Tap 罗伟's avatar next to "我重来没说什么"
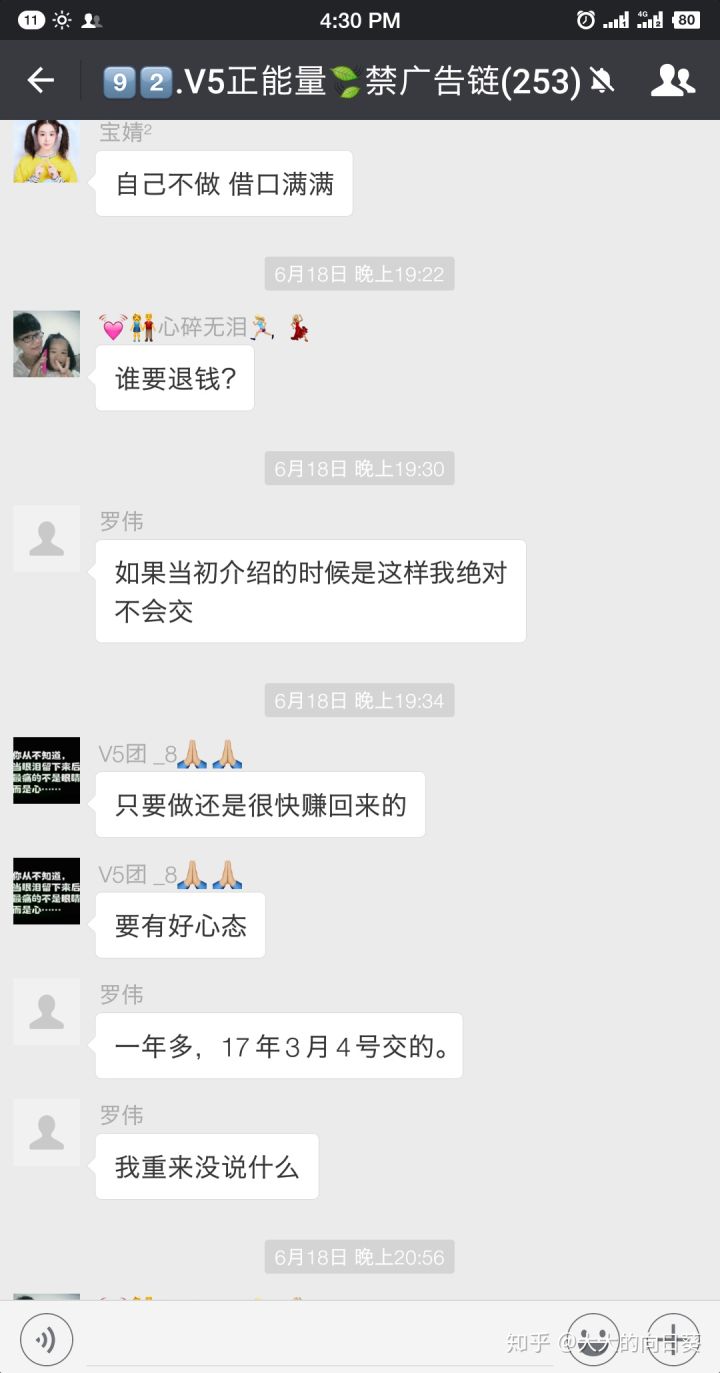Screen dimensions: 720x1373 click(x=46, y=1132)
